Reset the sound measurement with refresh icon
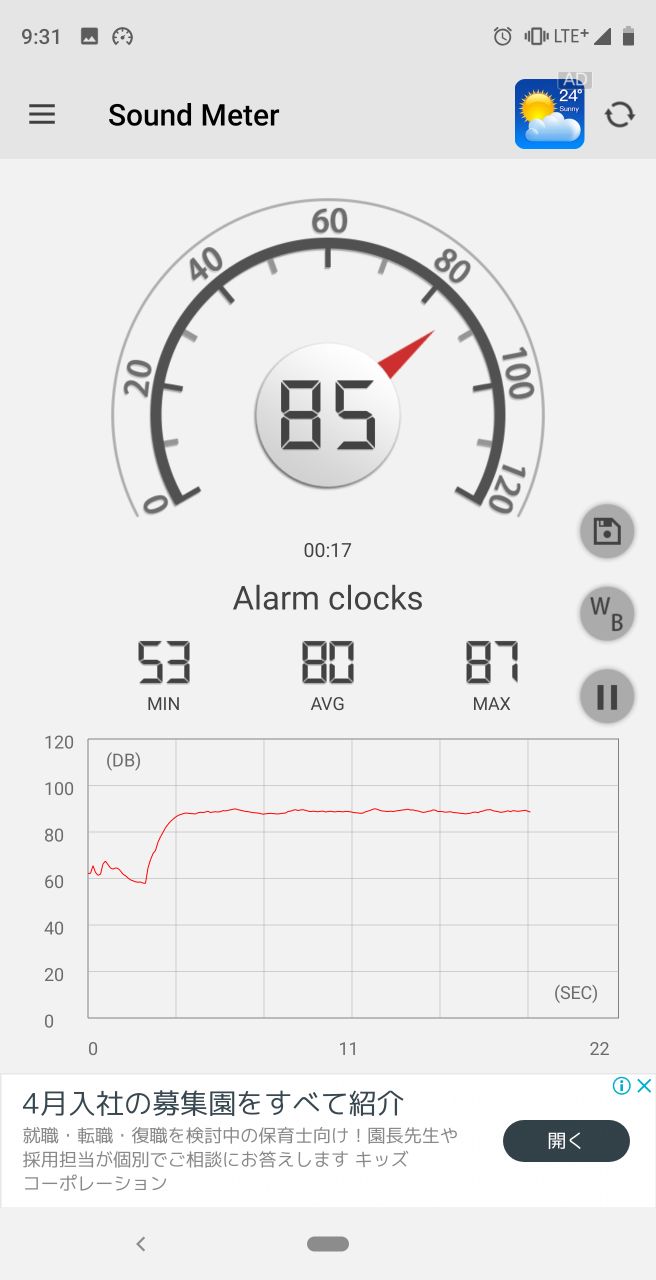Screen dimensions: 656x1280 point(620,115)
